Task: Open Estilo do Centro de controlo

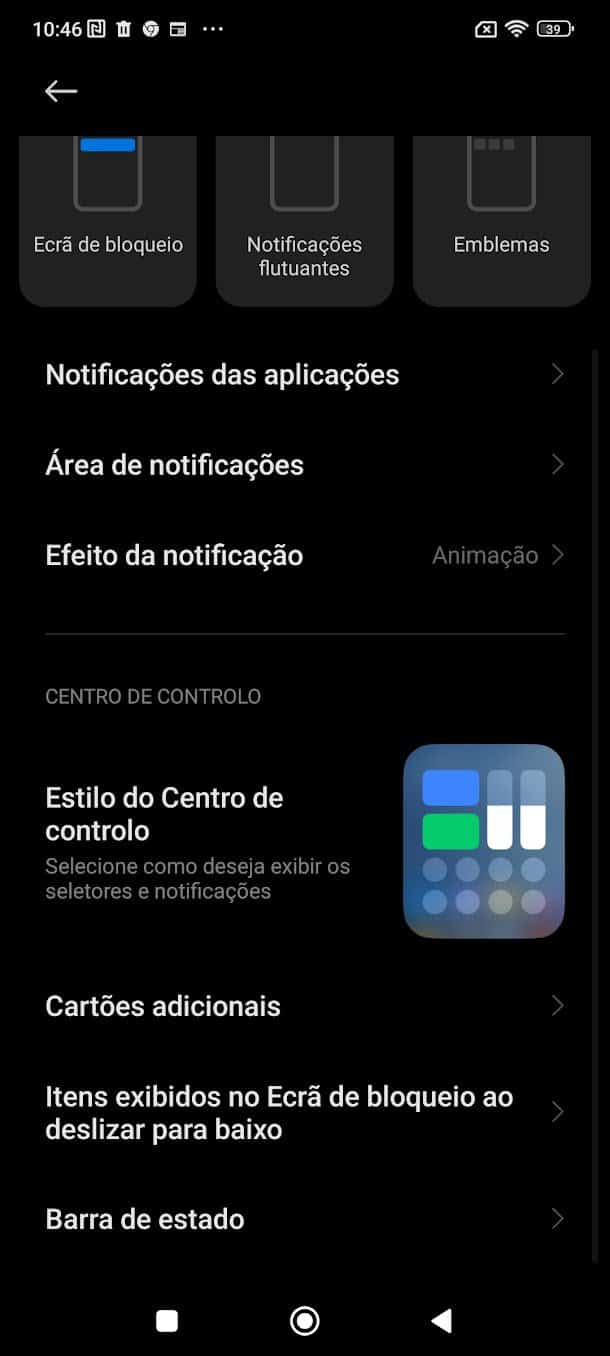Action: 305,841
